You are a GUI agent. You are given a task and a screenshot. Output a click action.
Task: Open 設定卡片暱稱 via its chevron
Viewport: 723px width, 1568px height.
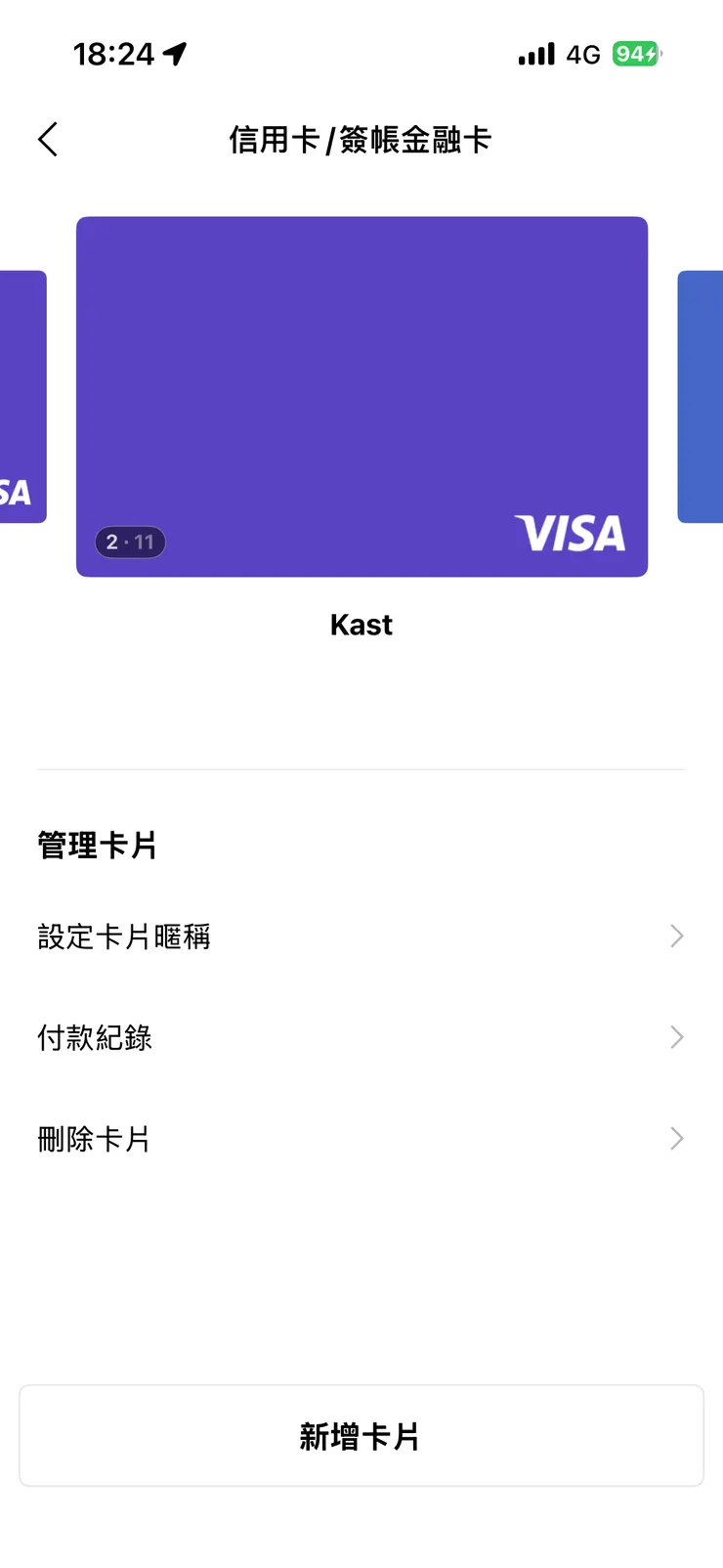click(677, 936)
